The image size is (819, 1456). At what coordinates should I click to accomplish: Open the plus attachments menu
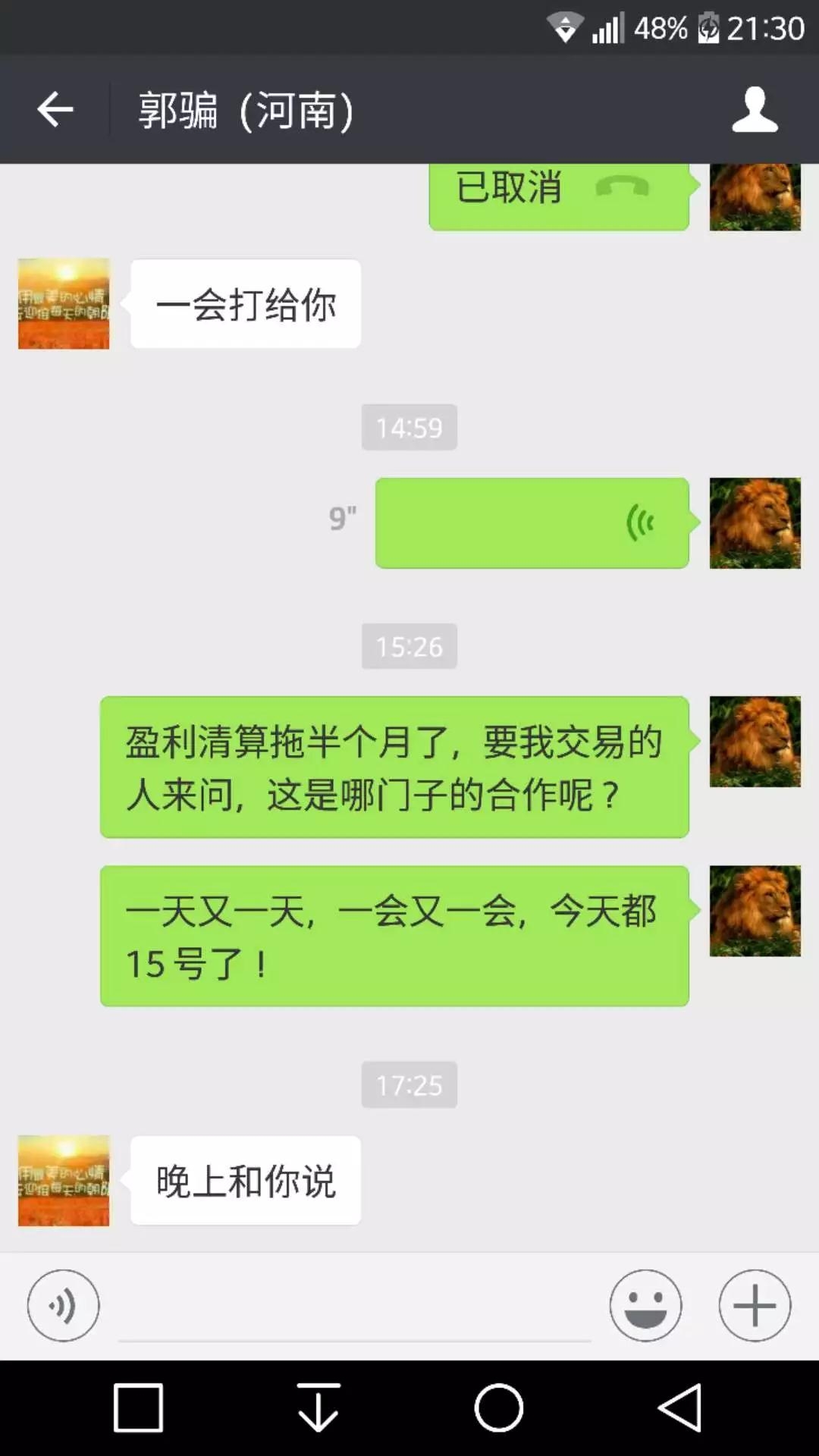[755, 1305]
